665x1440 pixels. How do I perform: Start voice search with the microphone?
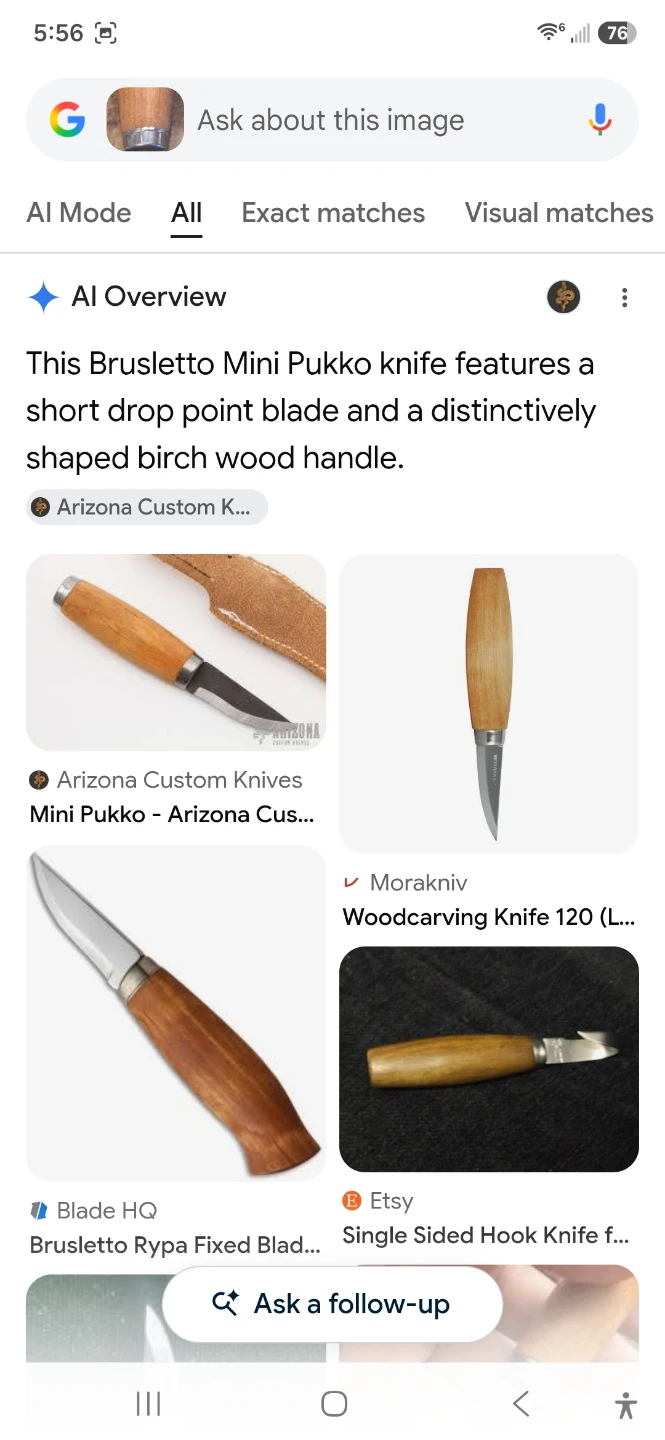click(x=599, y=120)
